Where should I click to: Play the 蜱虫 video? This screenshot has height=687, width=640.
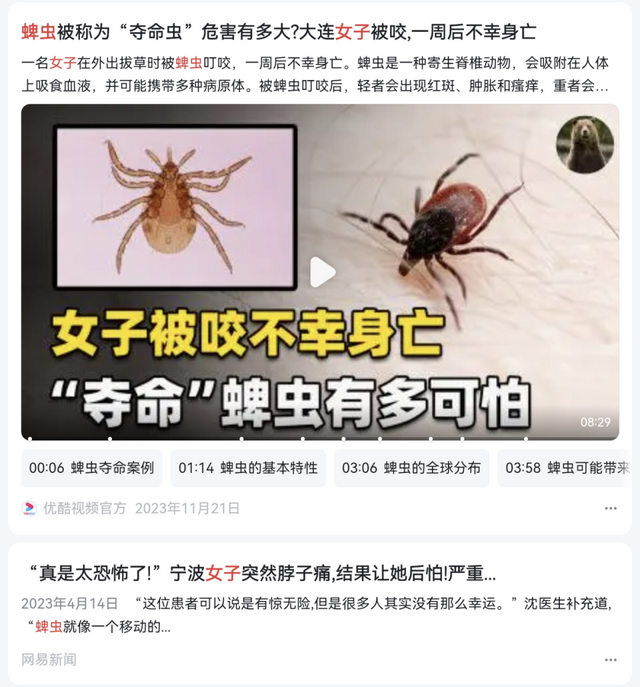tap(321, 271)
